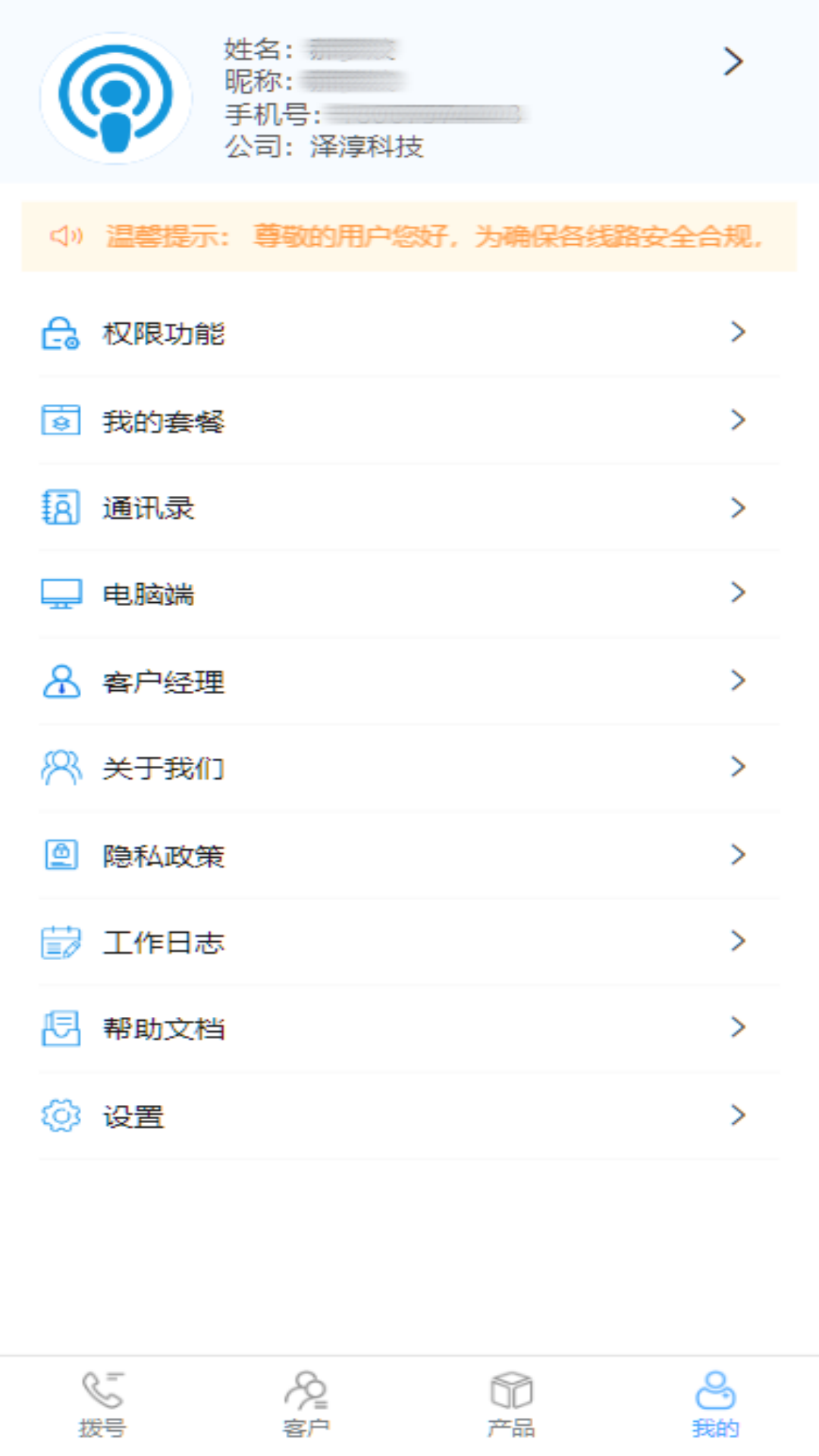819x1456 pixels.
Task: Read the 温馨提示 notice banner
Action: (409, 237)
